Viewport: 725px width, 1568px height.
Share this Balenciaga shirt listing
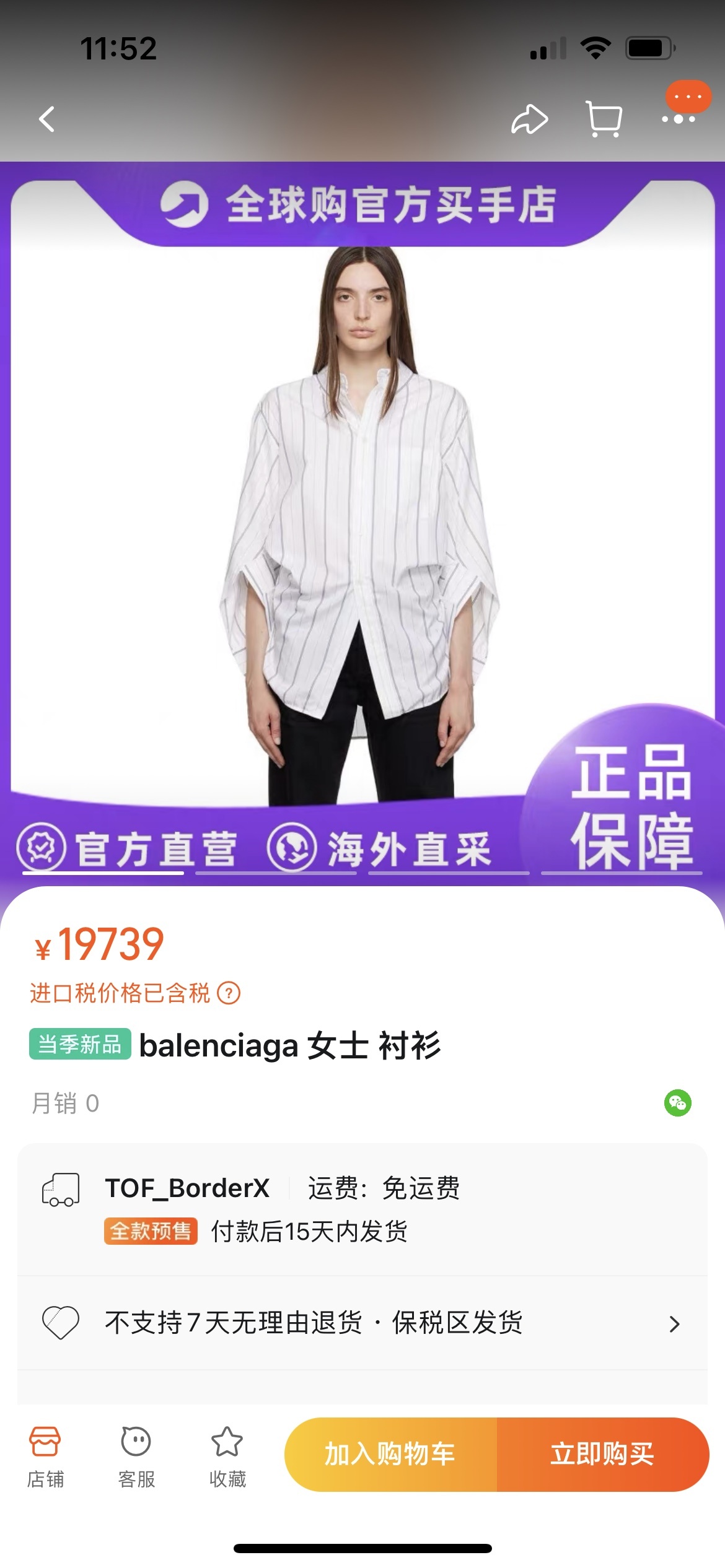tap(529, 120)
